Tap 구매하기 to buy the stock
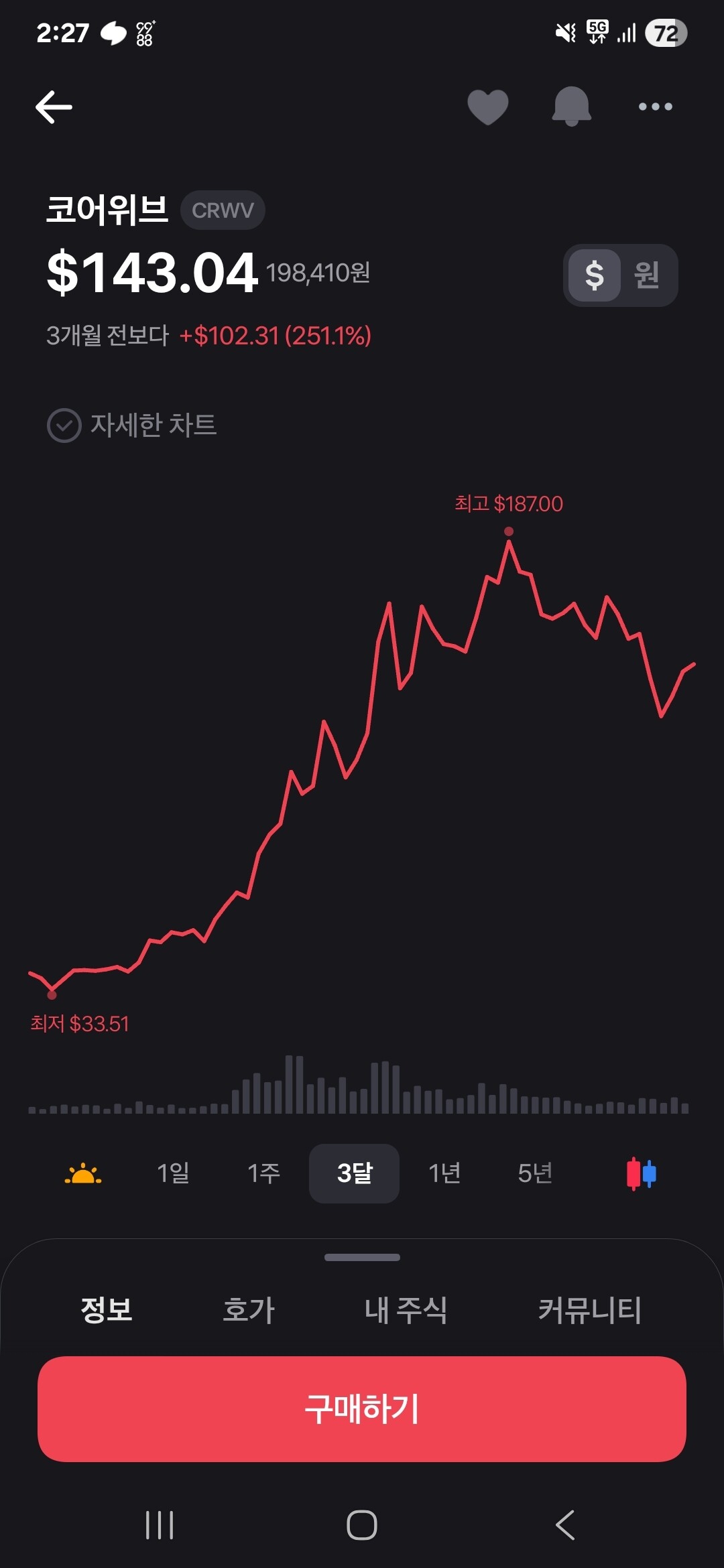 (x=362, y=1409)
